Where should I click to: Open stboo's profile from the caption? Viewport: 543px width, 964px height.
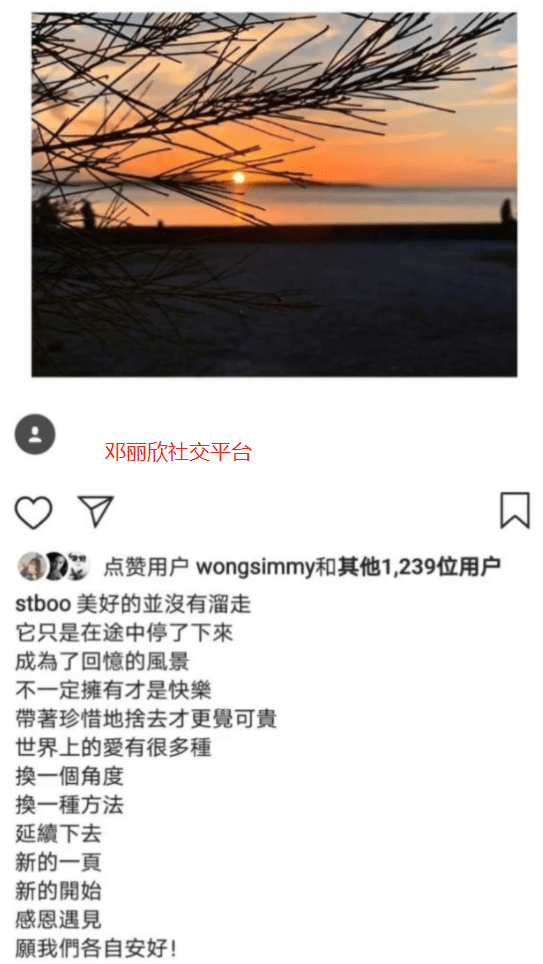(x=42, y=604)
